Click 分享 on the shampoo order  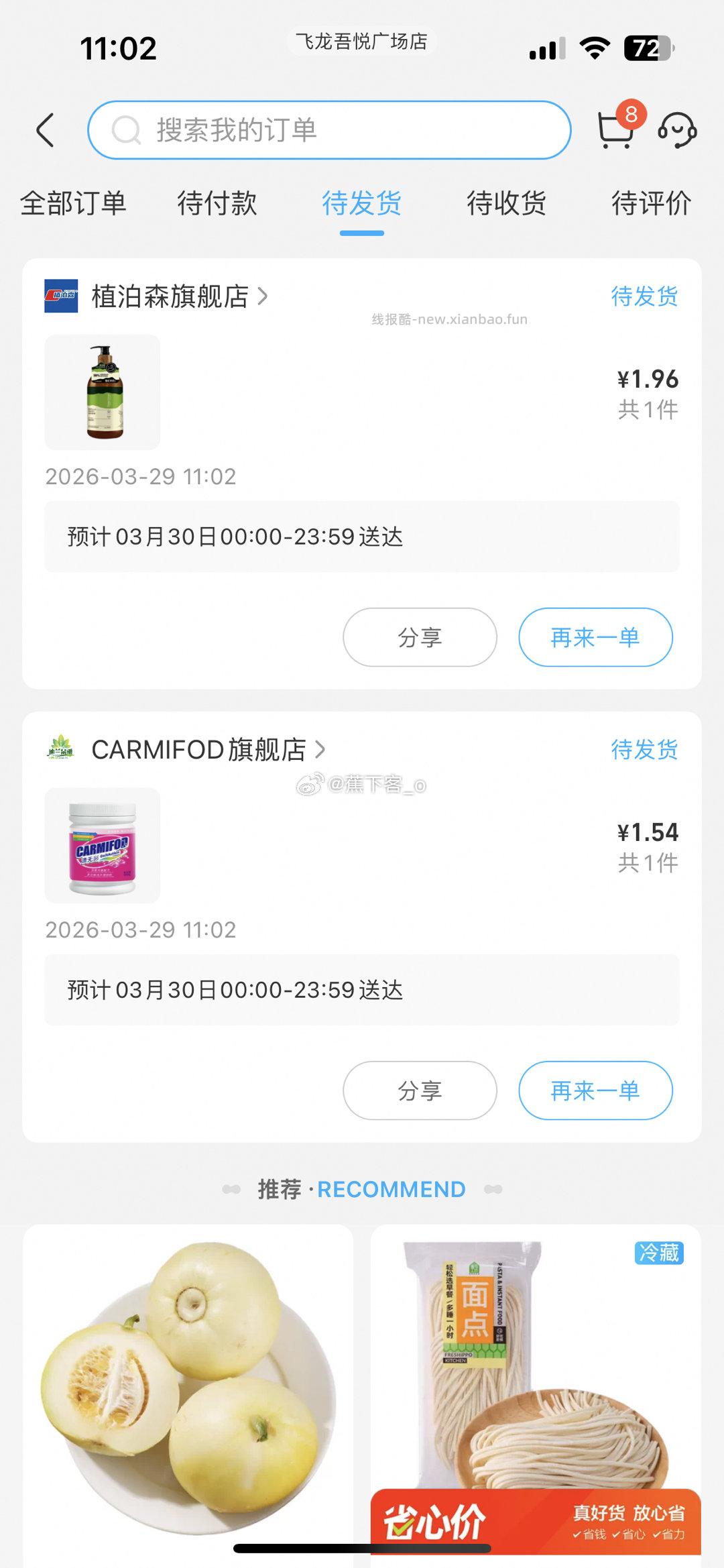coord(419,638)
